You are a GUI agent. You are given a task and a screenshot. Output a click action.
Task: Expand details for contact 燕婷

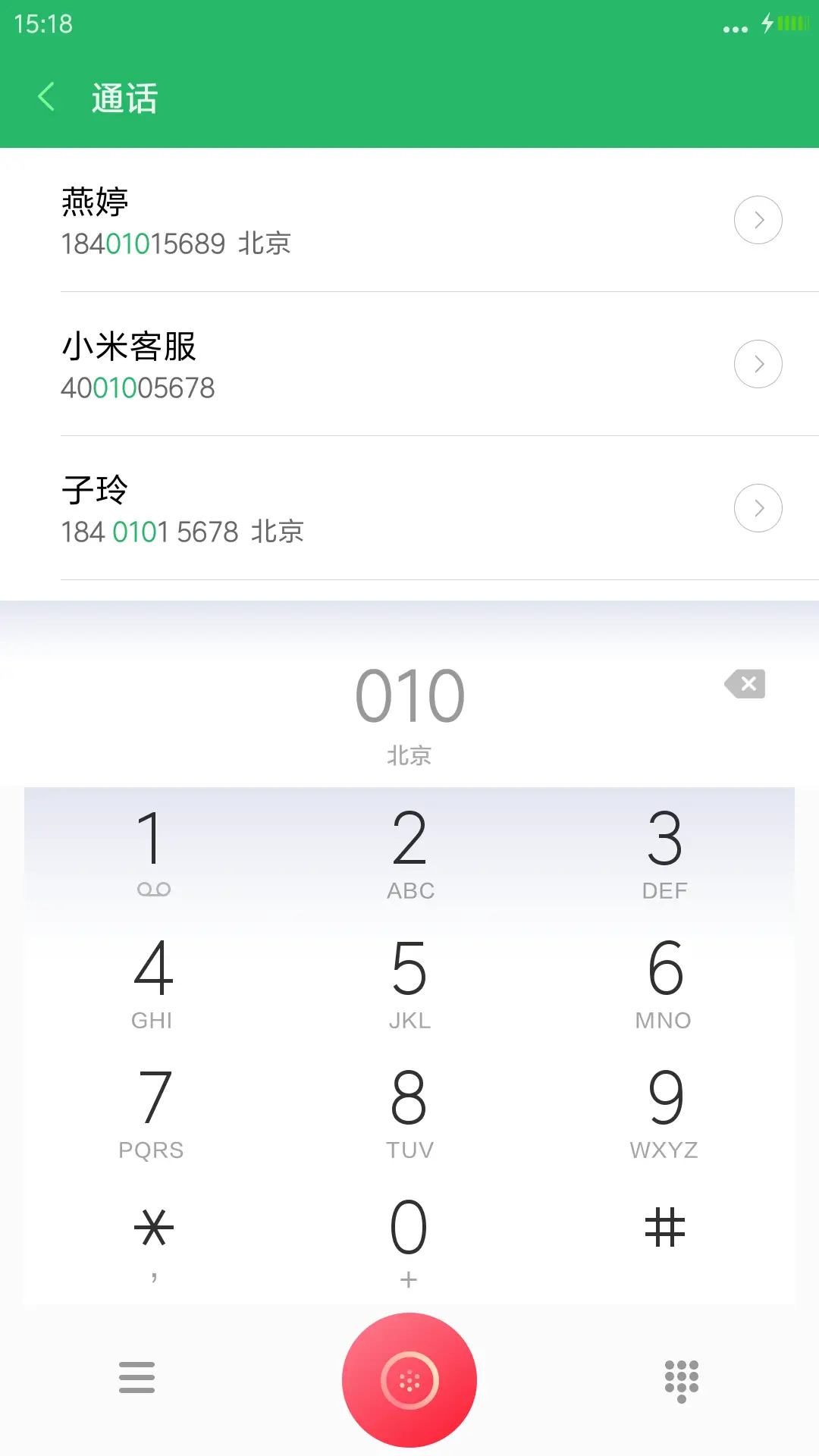[x=758, y=220]
